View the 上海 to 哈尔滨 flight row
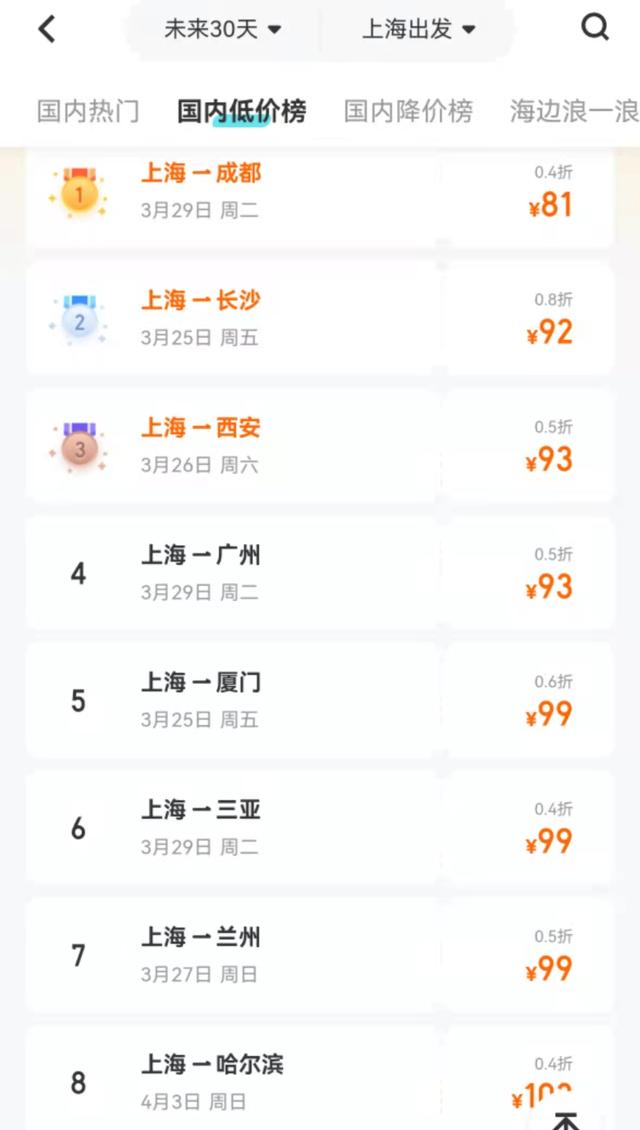640x1130 pixels. coord(300,1080)
